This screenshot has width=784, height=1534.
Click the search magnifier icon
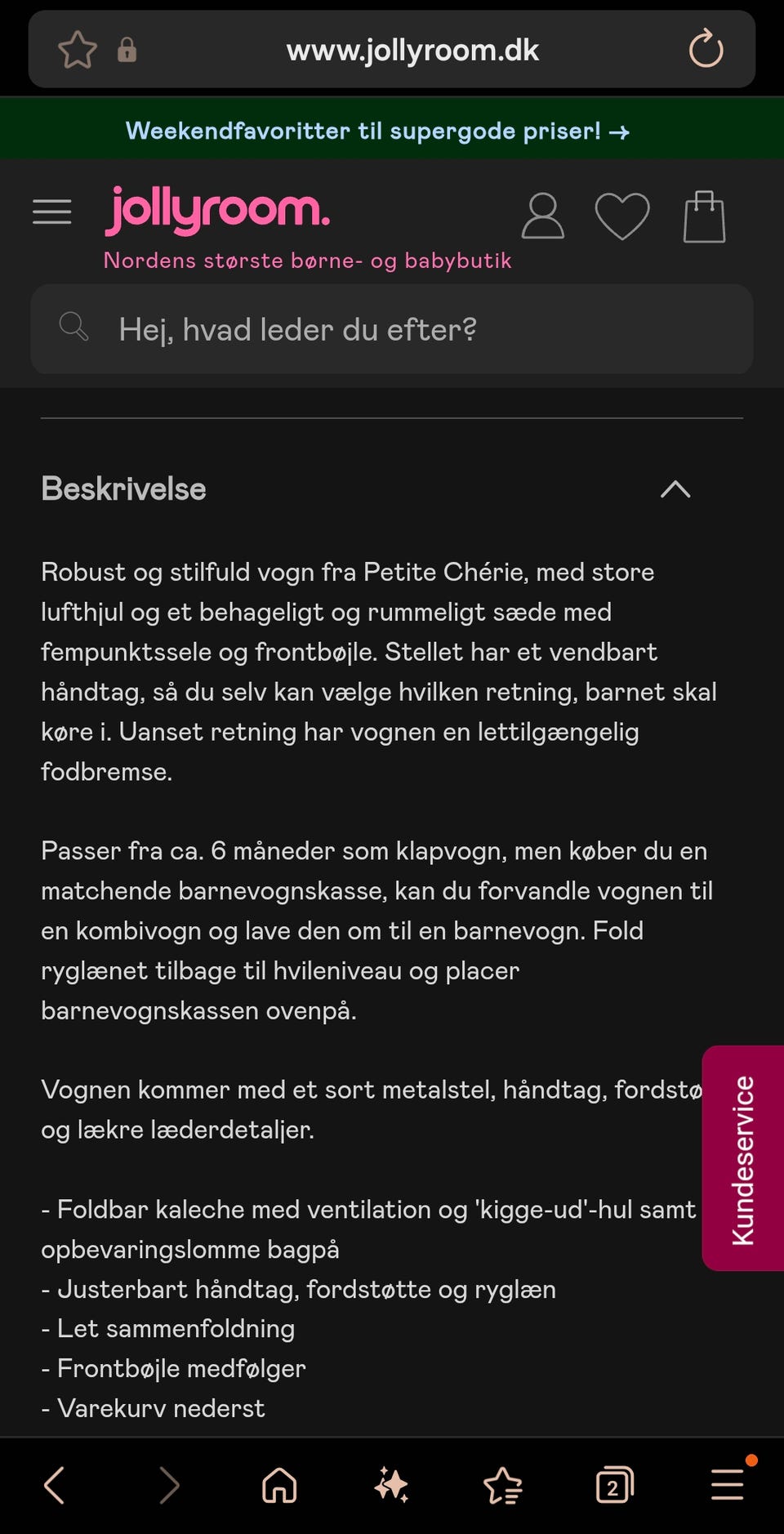click(74, 327)
